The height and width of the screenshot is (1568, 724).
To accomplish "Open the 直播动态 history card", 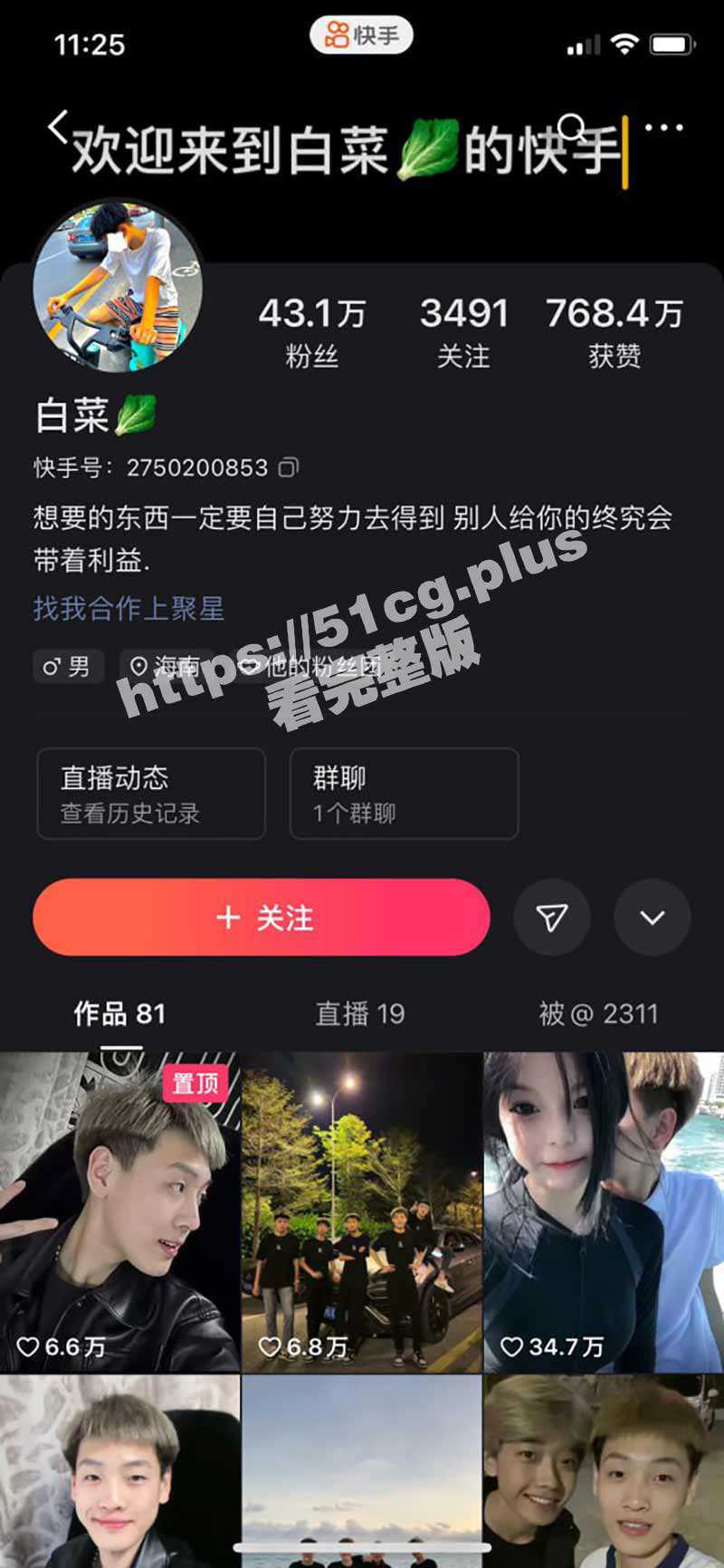I will tap(151, 794).
